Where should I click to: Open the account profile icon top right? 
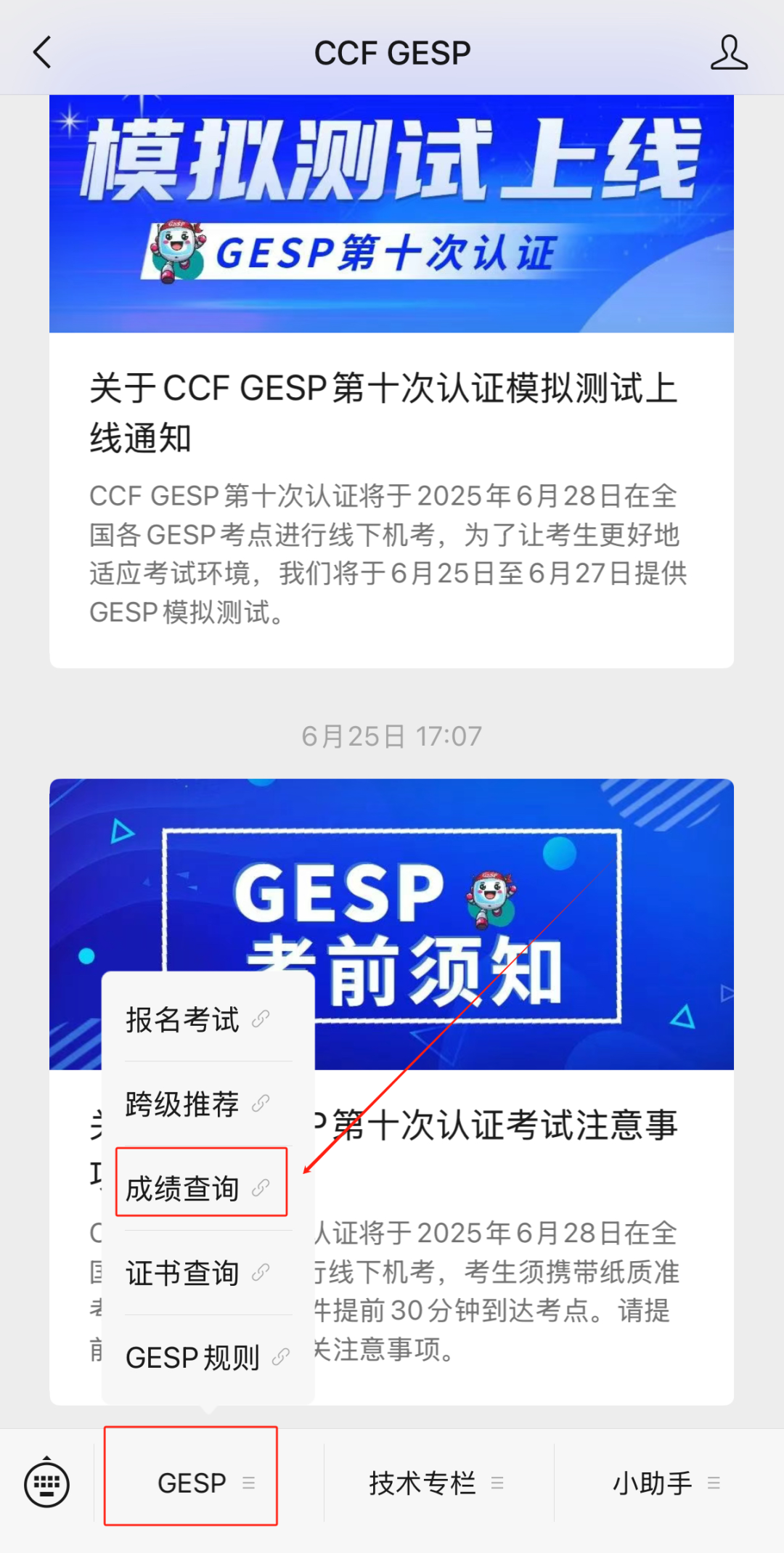point(729,52)
